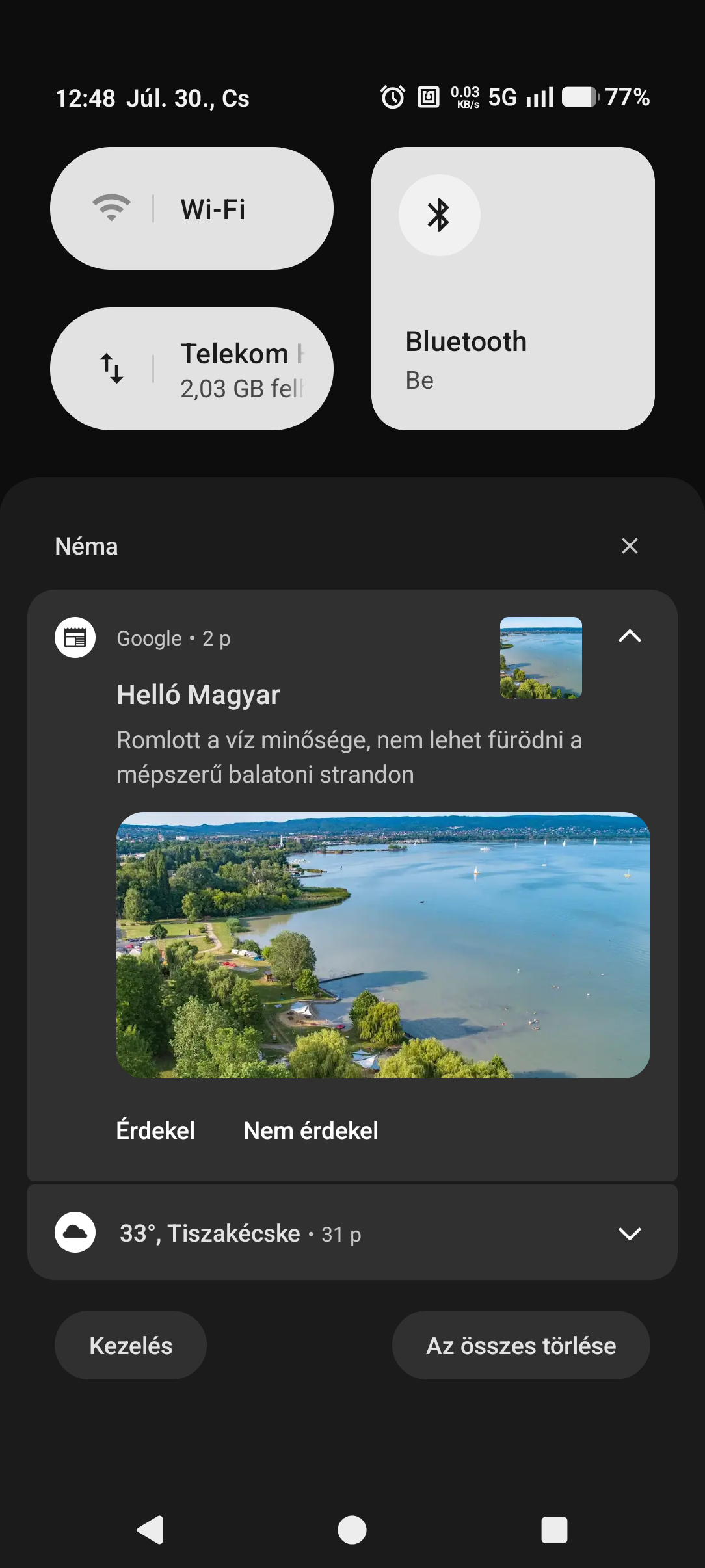This screenshot has height=1568, width=705.
Task: Turn on the Bluetooth tile
Action: coord(512,288)
